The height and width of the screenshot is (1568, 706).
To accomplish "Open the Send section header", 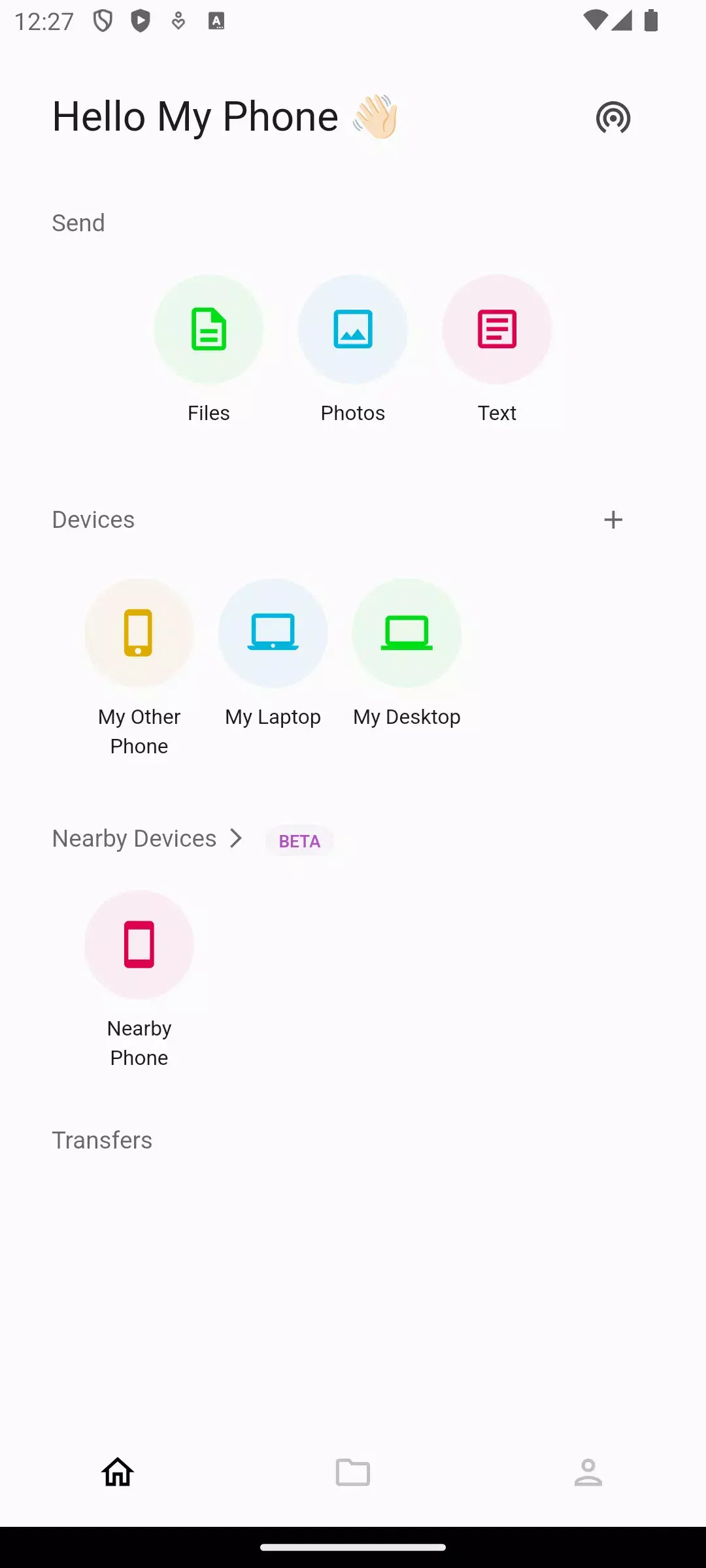I will click(x=78, y=222).
